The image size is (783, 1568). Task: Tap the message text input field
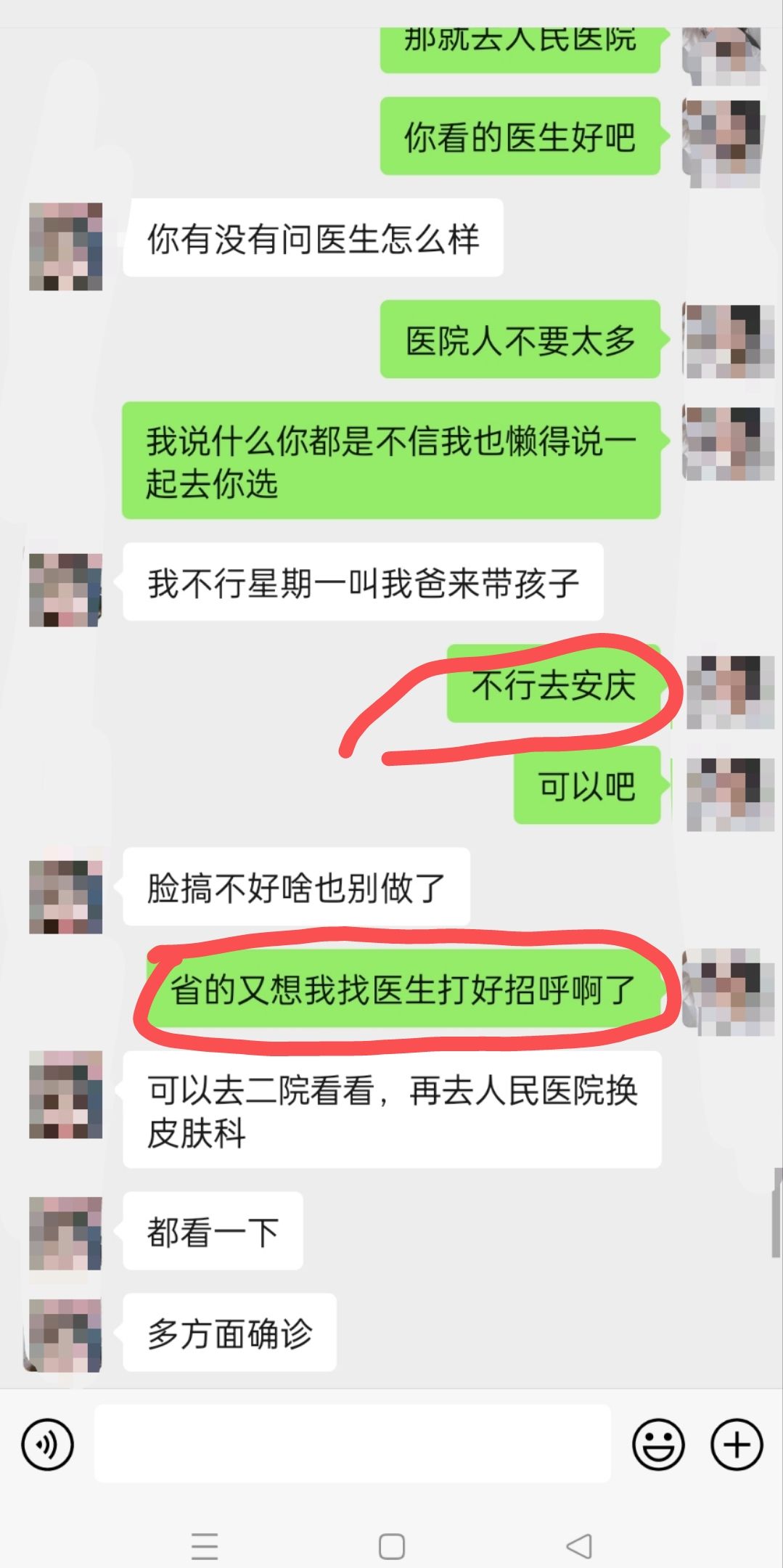click(352, 1443)
